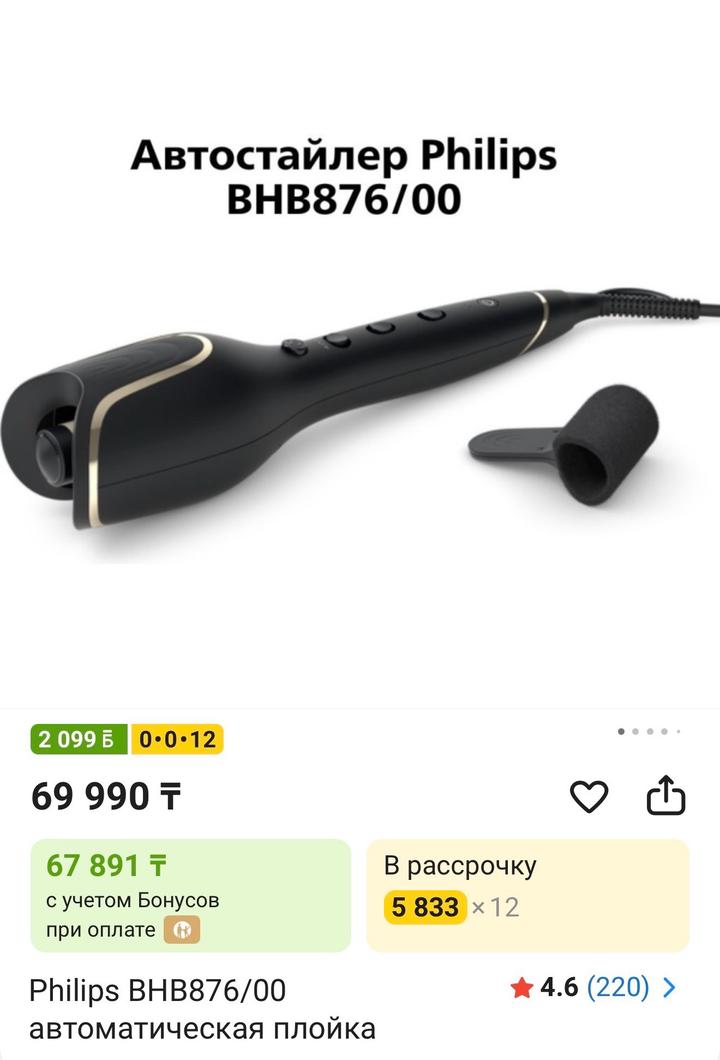
Task: Select the 67 891 ₸ bonus price option
Action: pos(191,895)
